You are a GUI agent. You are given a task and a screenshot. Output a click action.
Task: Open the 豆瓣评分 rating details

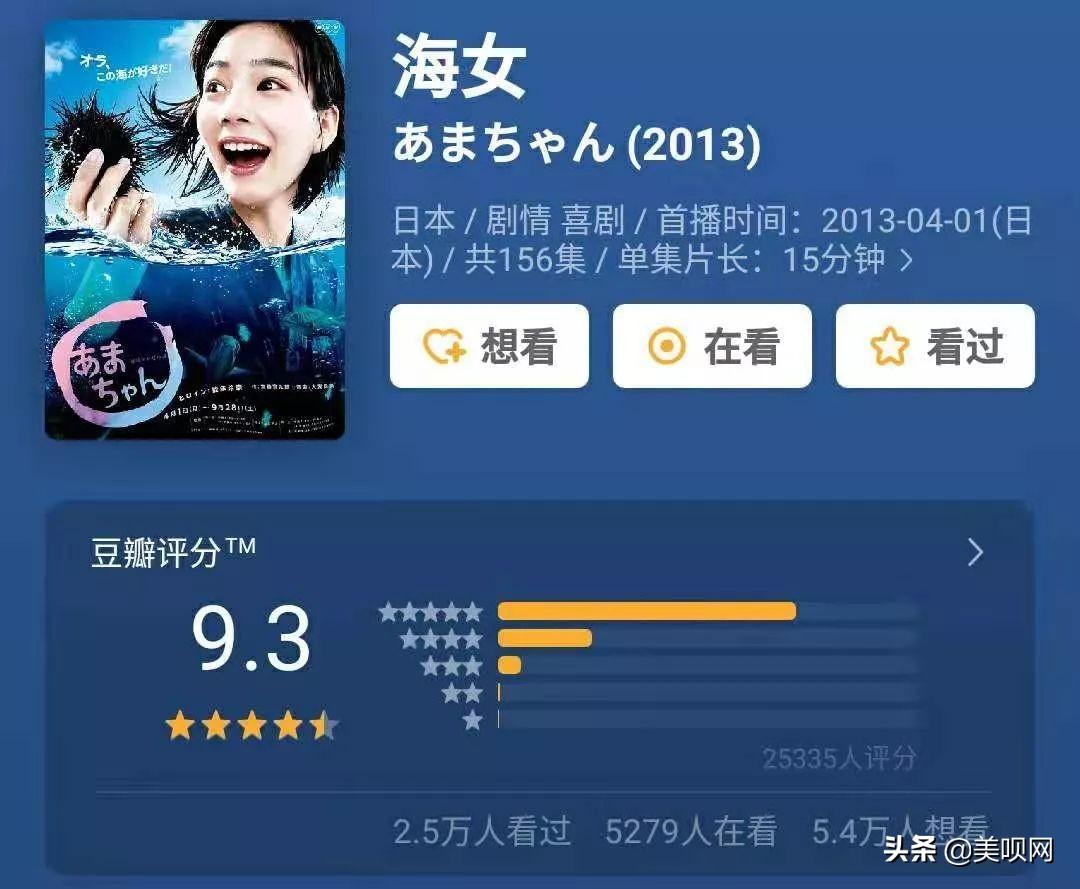[975, 552]
